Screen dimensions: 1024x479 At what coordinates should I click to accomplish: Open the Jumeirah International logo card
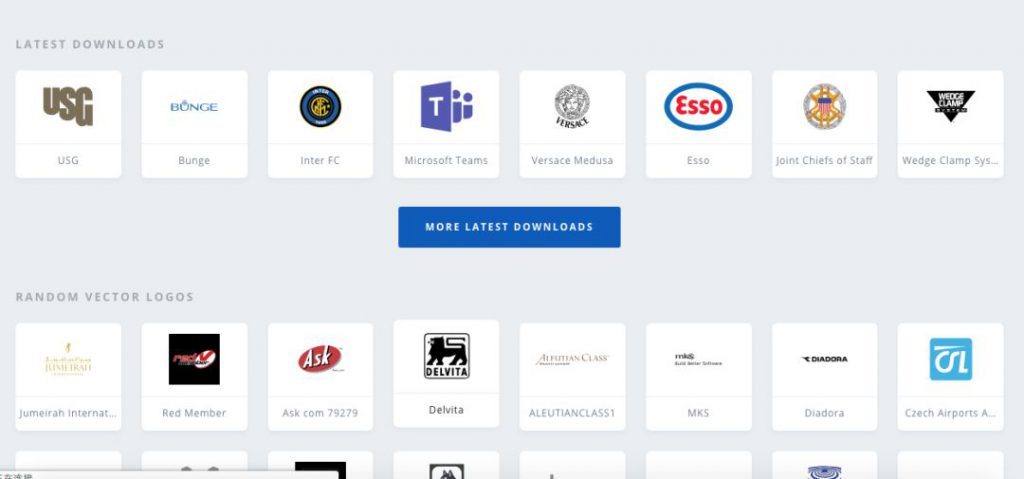pos(68,376)
